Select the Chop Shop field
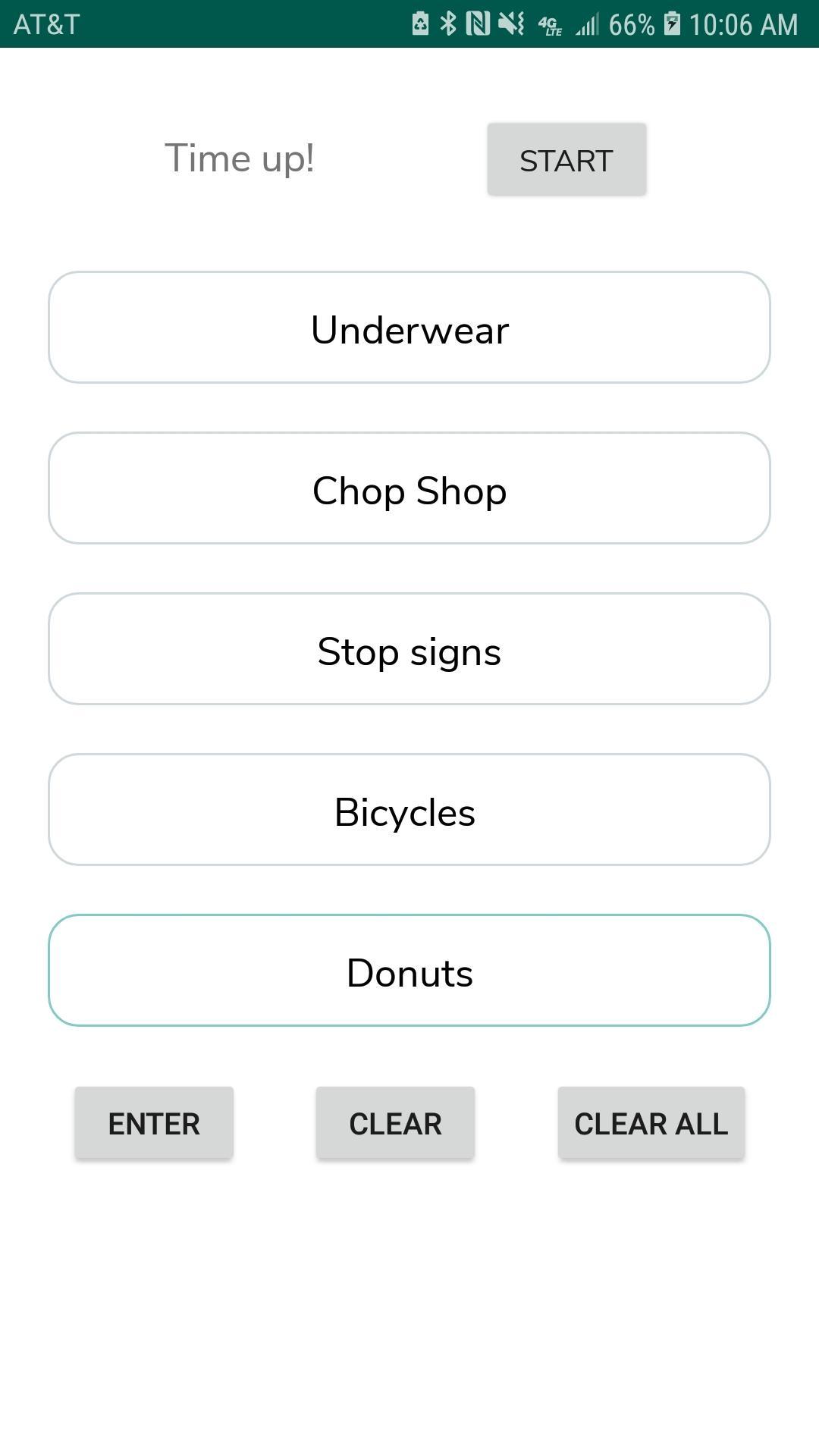The height and width of the screenshot is (1456, 819). point(409,488)
